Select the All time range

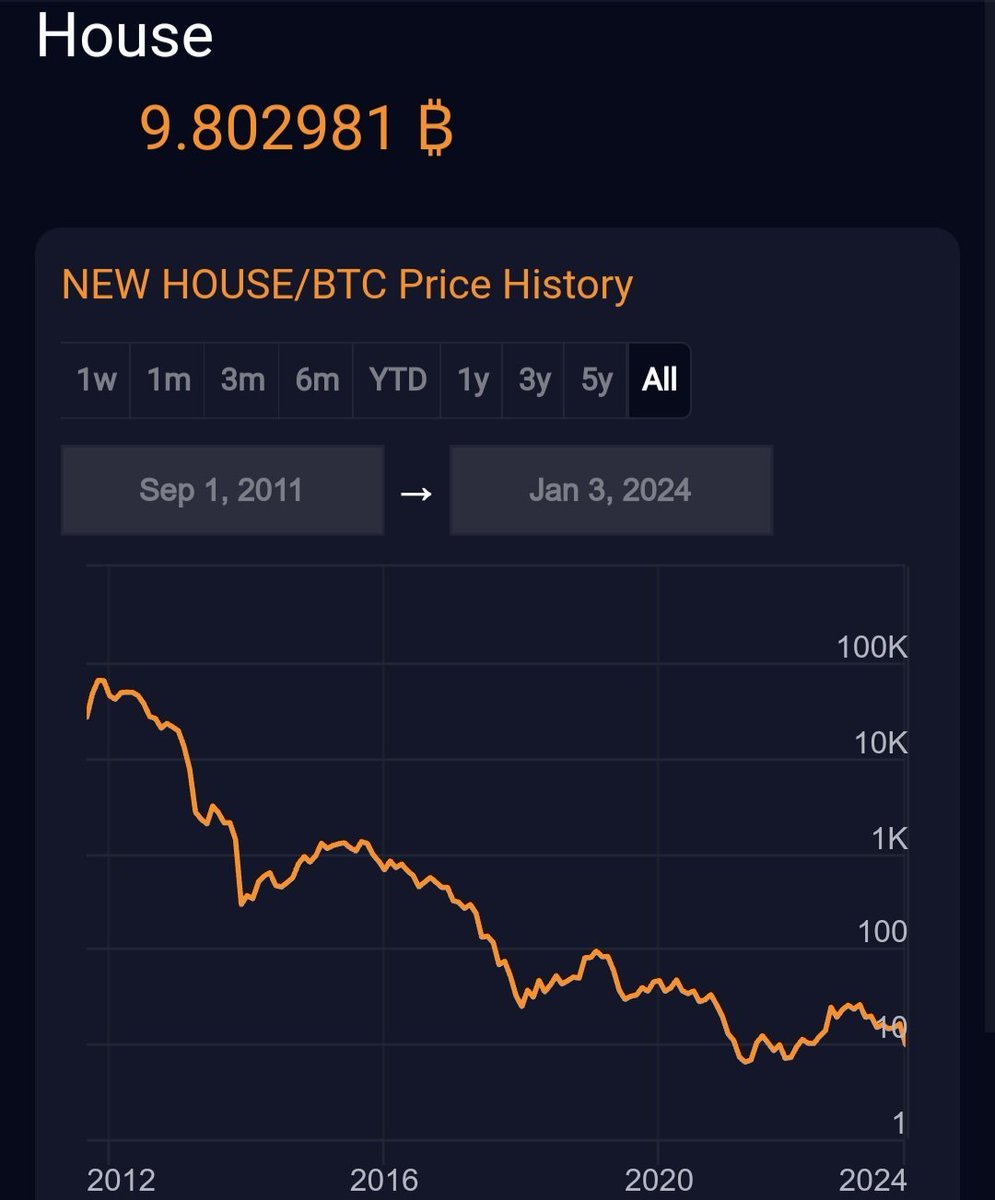pyautogui.click(x=659, y=380)
